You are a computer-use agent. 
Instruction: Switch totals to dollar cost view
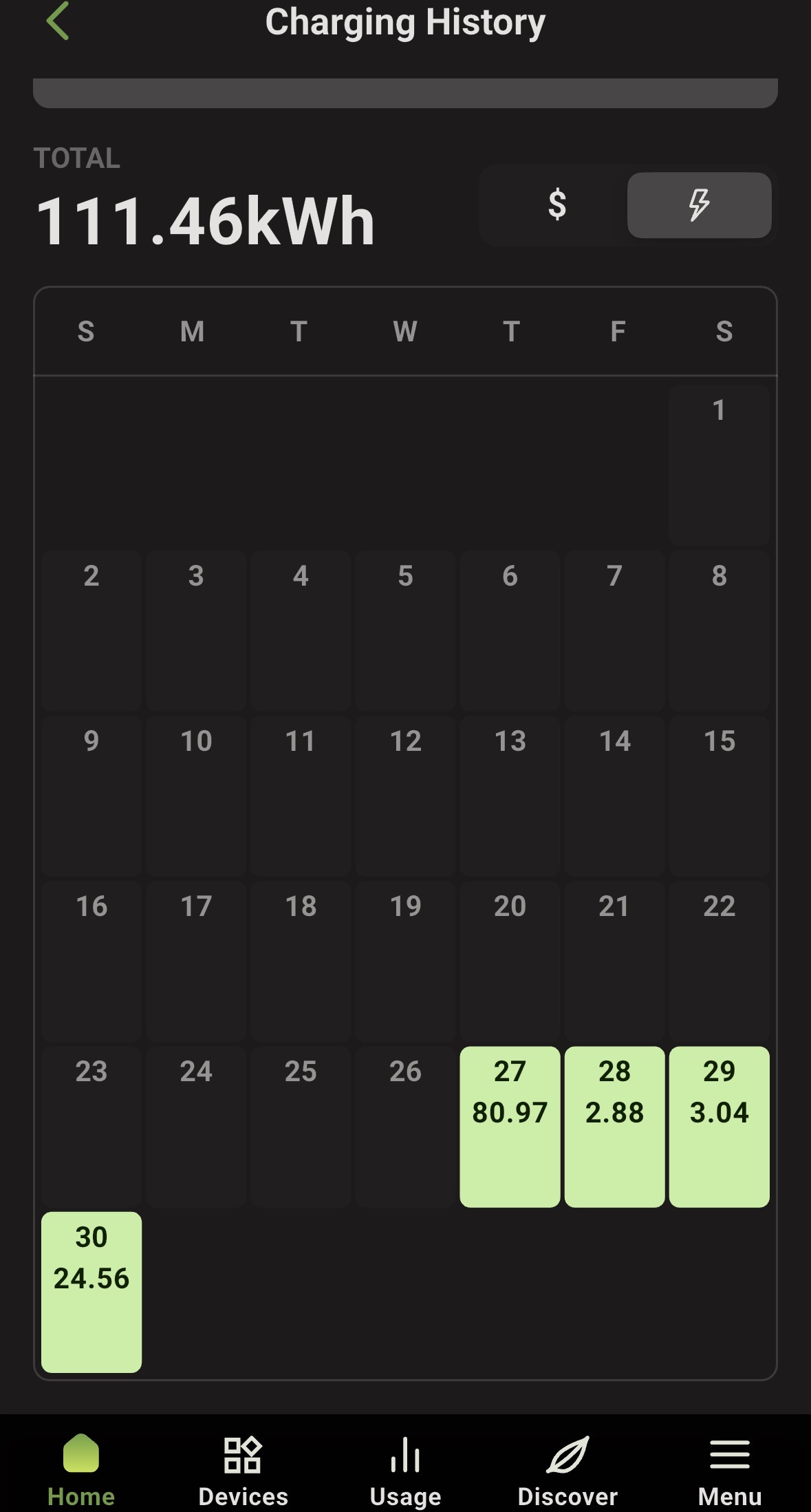click(556, 205)
